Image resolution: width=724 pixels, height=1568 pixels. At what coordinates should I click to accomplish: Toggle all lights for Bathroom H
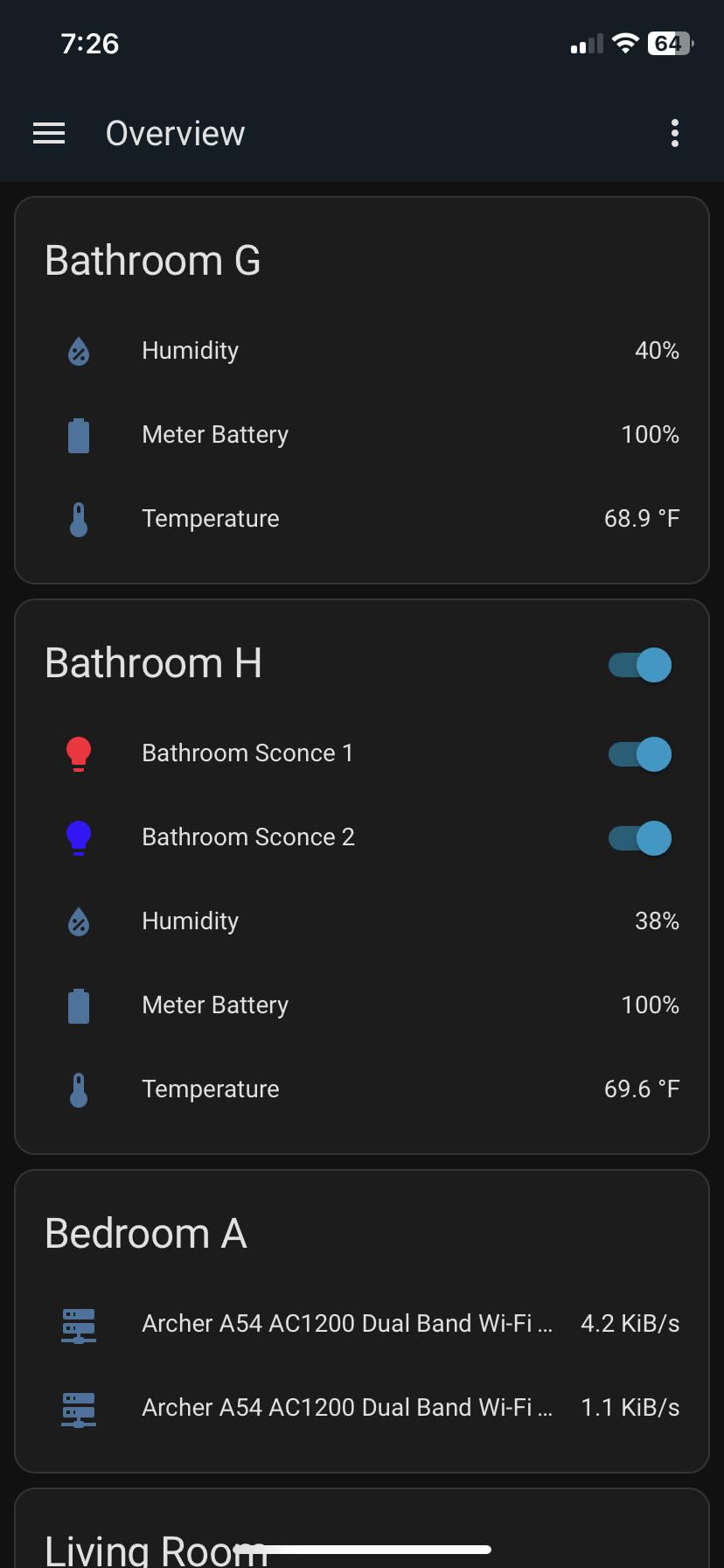click(x=637, y=665)
